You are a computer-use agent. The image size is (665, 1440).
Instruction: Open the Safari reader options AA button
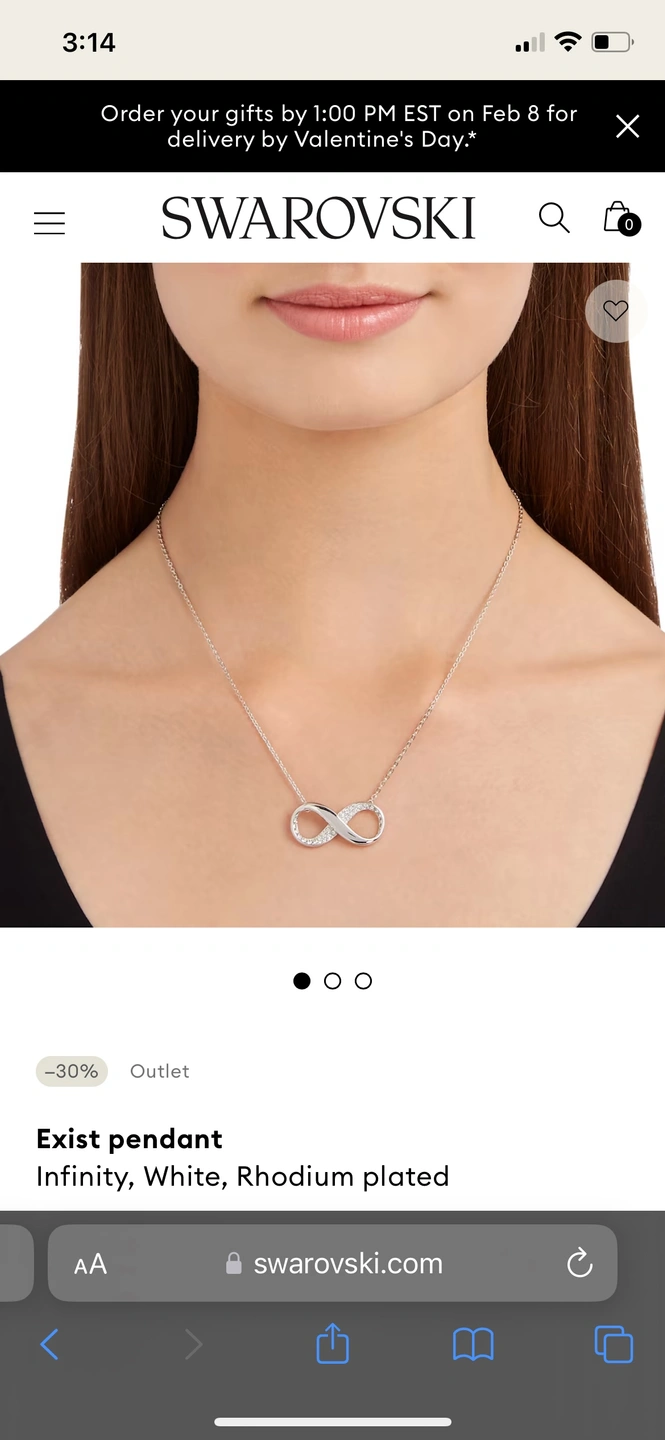(x=90, y=1264)
